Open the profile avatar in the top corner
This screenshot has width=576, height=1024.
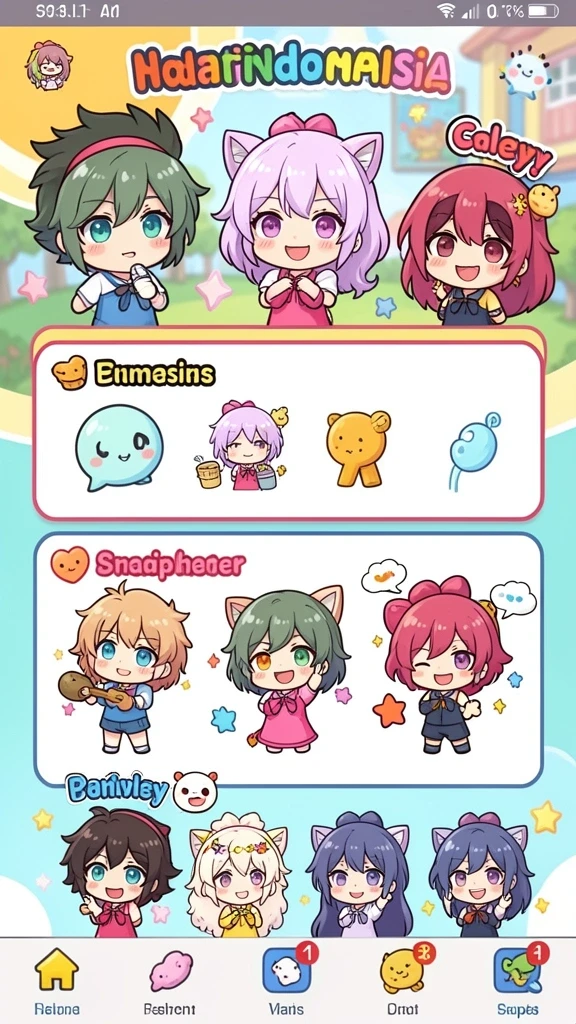coord(48,64)
